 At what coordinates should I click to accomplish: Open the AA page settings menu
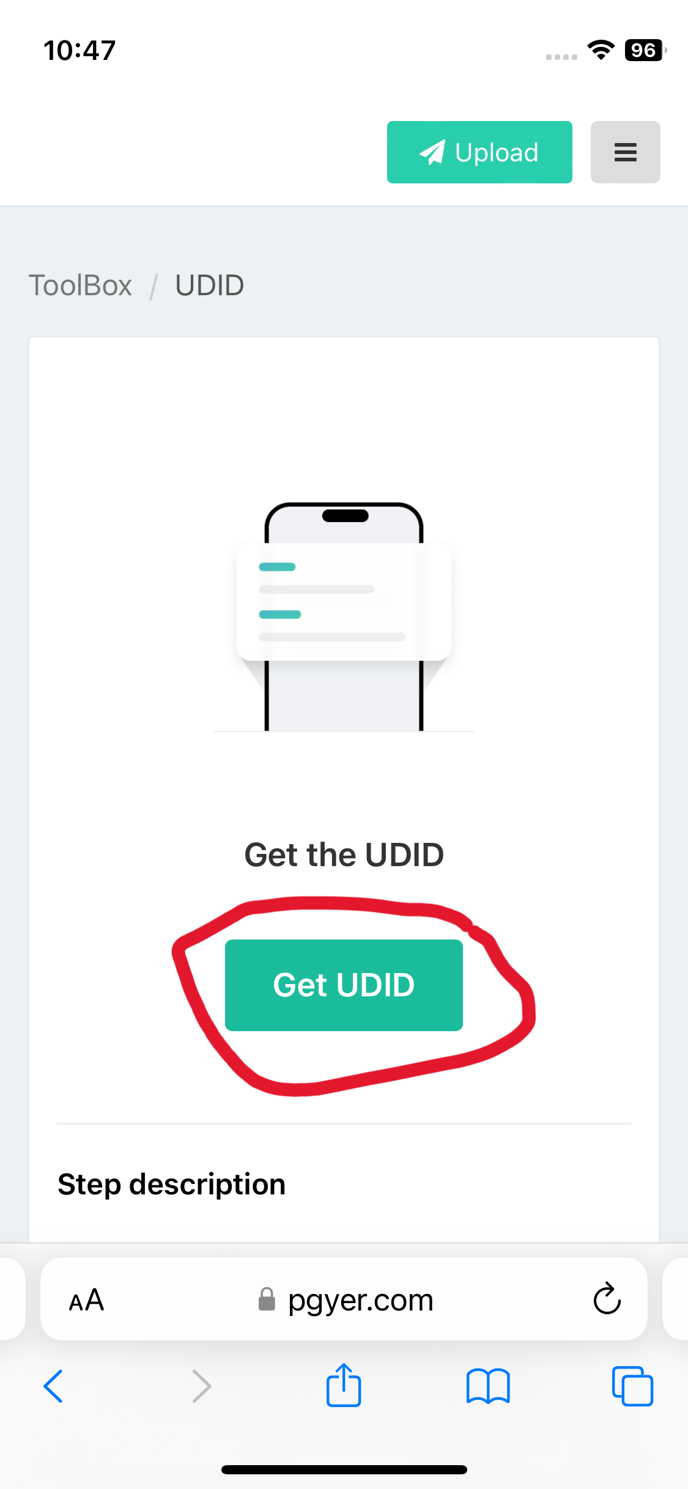86,1300
